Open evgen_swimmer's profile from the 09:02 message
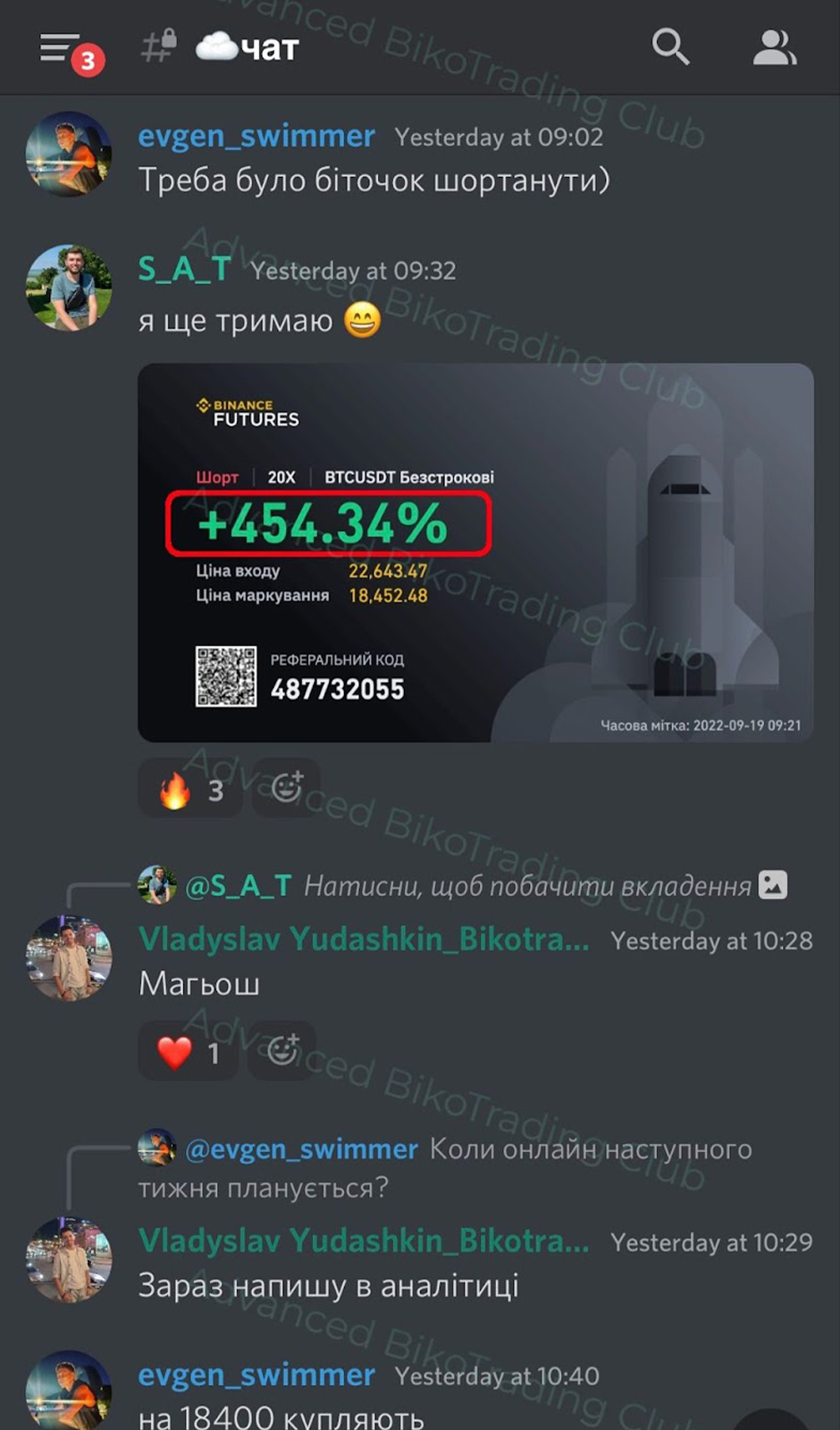840x1430 pixels. tap(256, 137)
